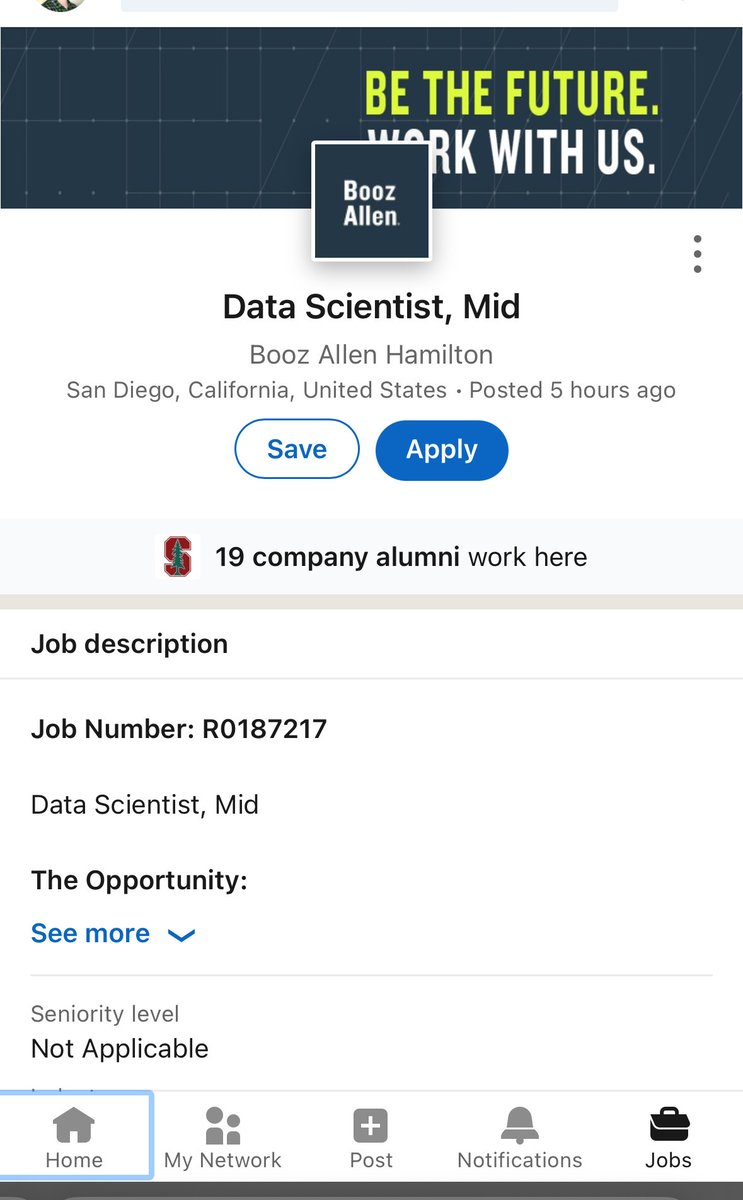Apply to the Booz Allen job
This screenshot has width=743, height=1200.
tap(442, 449)
